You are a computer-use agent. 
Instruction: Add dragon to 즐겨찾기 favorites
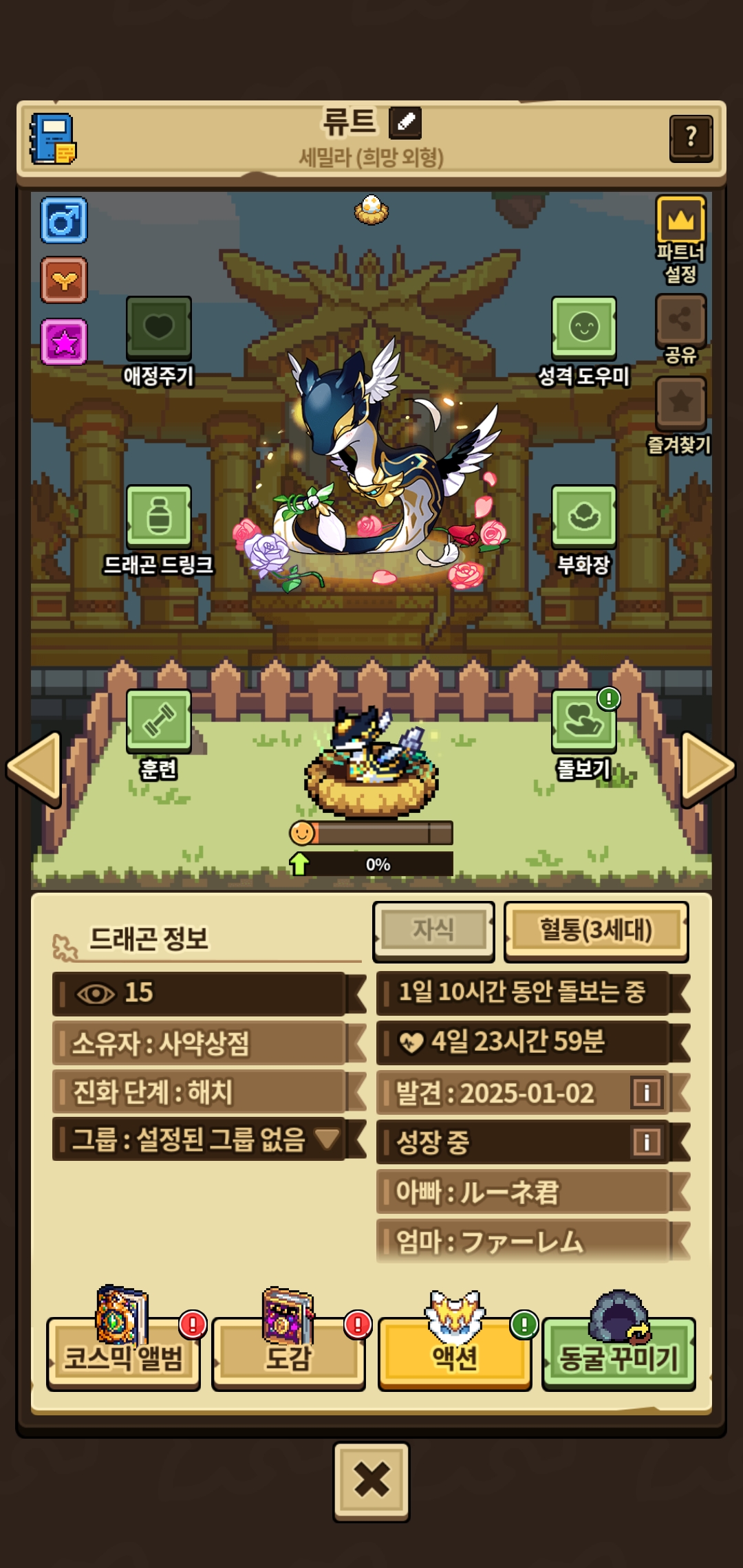tap(680, 403)
